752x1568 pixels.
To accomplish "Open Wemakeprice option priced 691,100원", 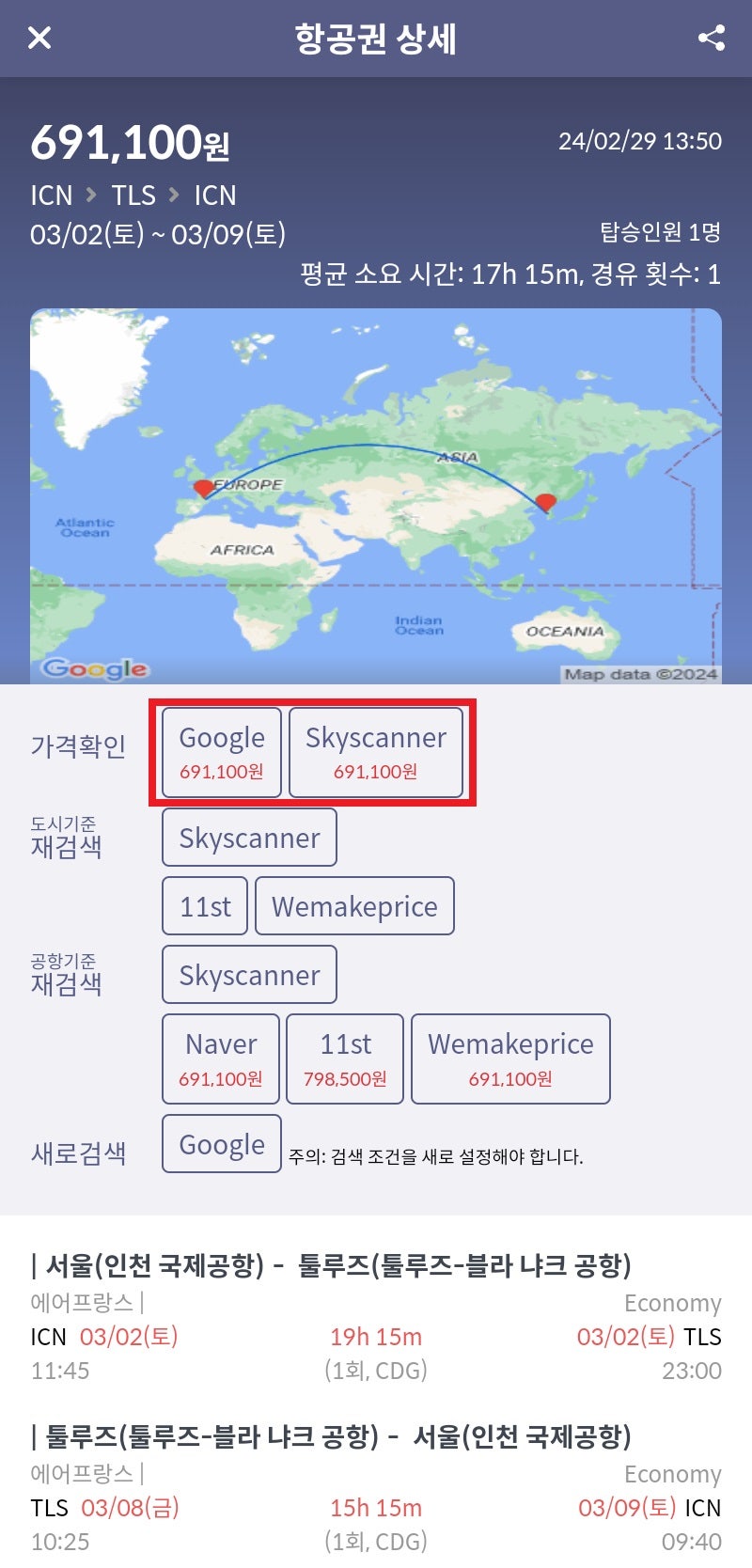I will (x=510, y=1058).
